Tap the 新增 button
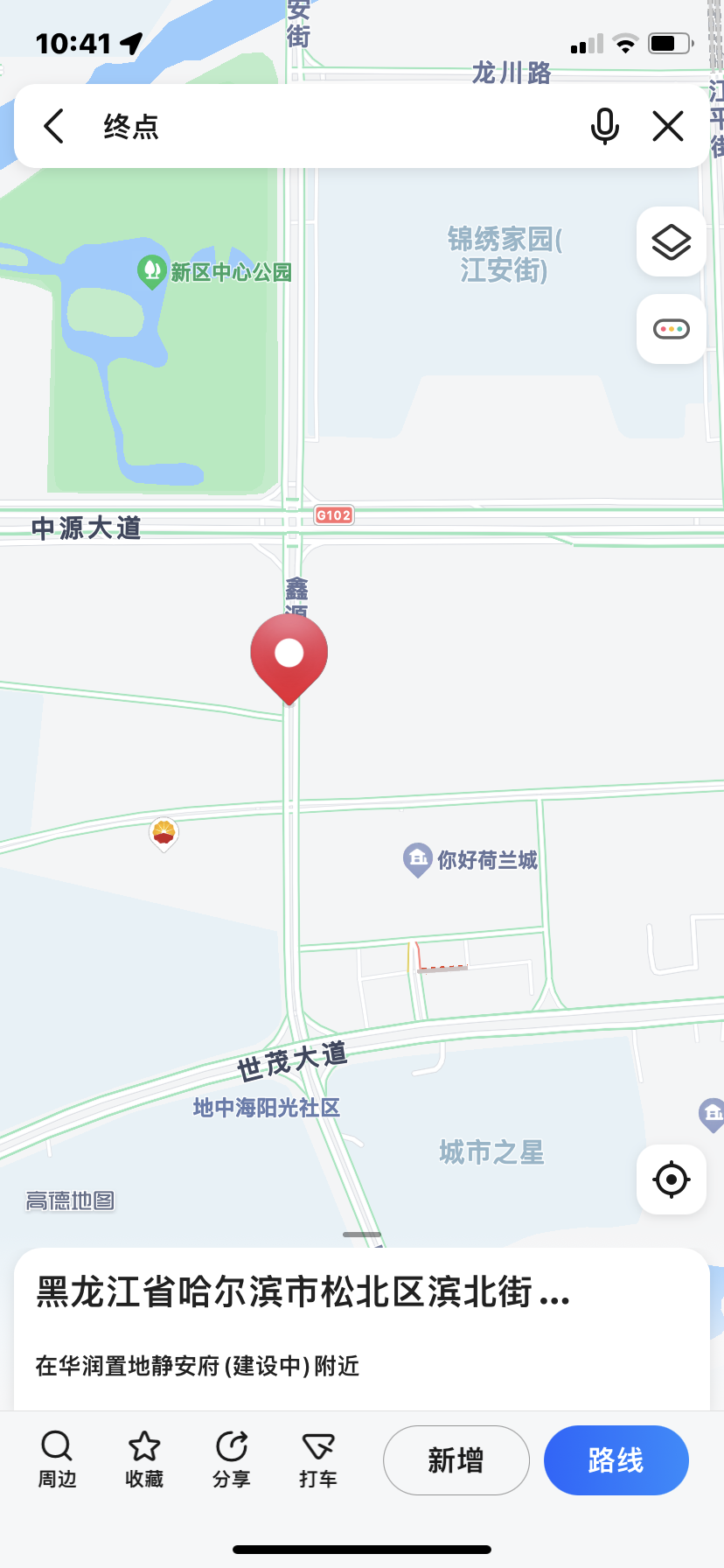 pyautogui.click(x=456, y=1460)
